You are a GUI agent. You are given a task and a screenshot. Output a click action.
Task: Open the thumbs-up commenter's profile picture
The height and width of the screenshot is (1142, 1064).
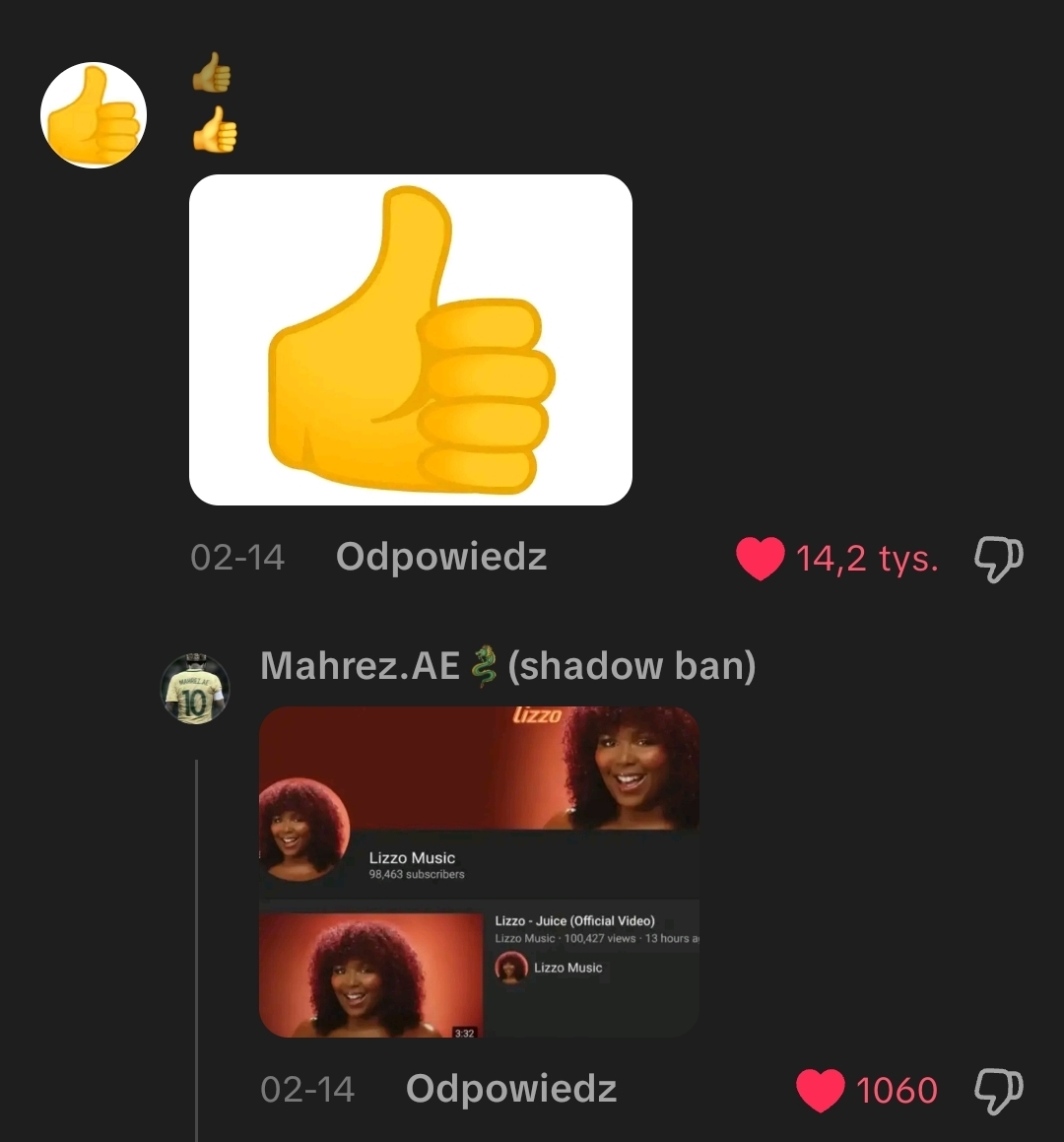(x=94, y=115)
